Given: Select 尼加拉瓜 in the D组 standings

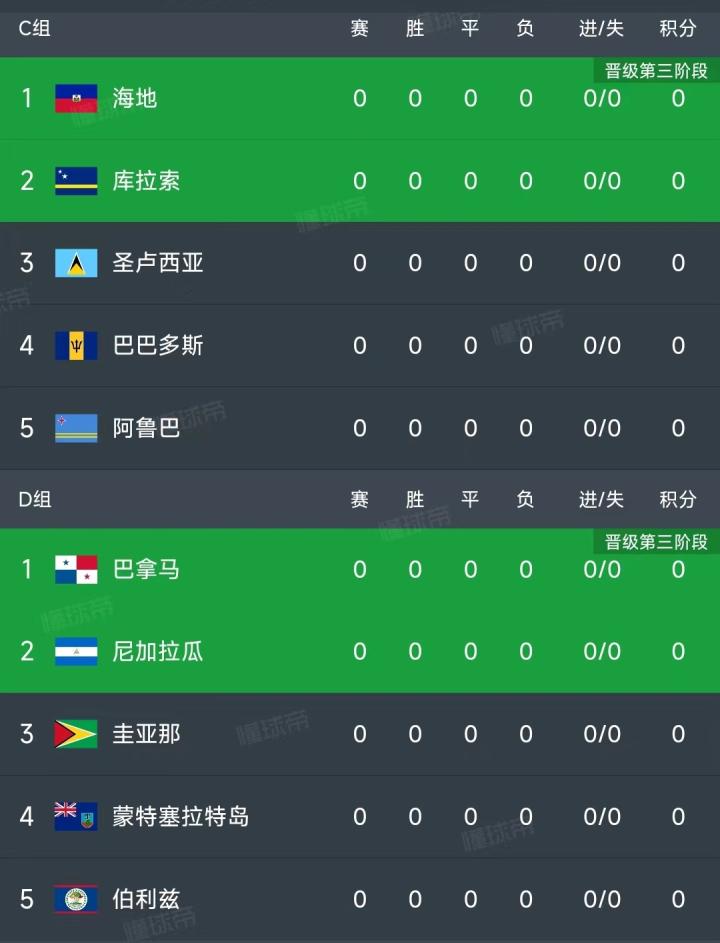Looking at the screenshot, I should point(157,652).
